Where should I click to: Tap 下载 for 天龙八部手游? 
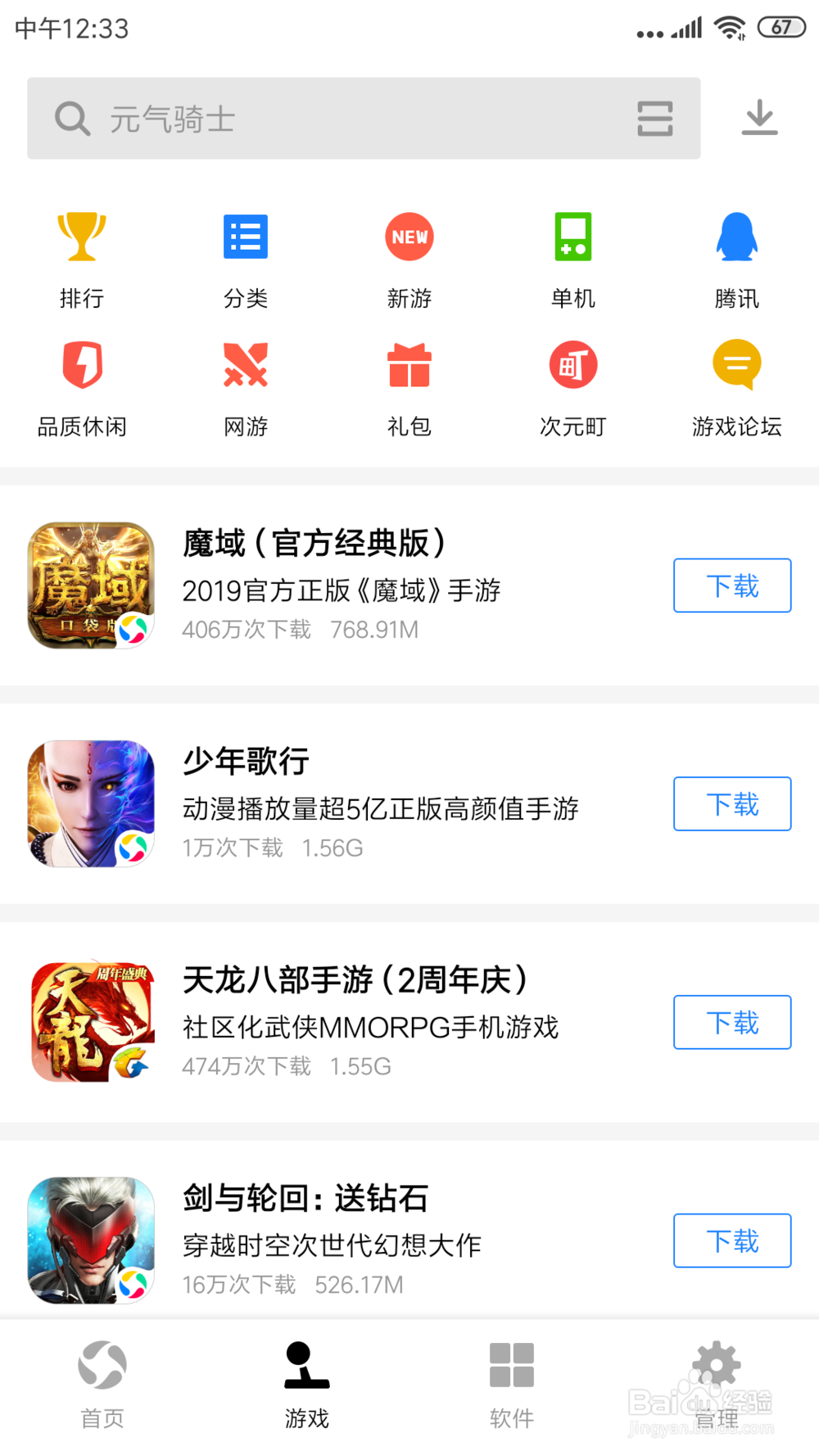coord(732,1022)
